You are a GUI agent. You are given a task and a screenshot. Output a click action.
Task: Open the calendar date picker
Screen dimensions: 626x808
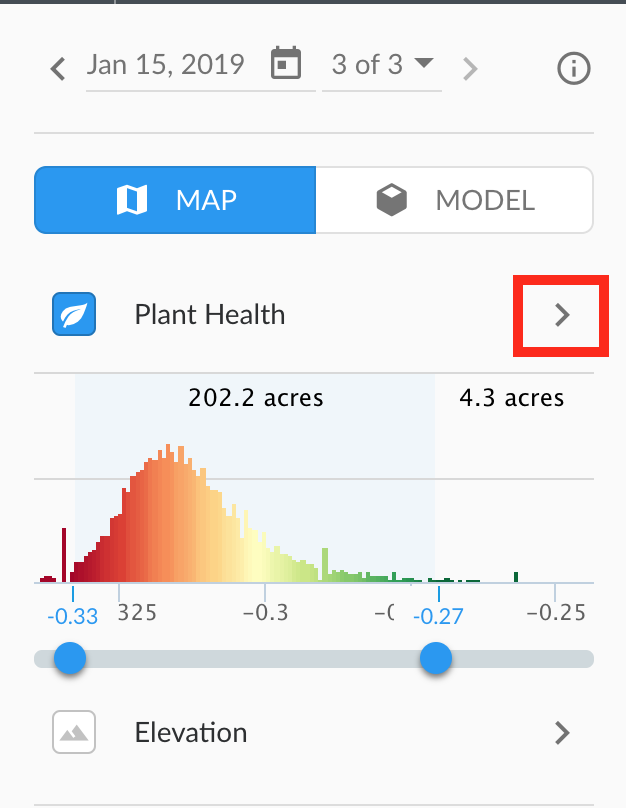(286, 66)
